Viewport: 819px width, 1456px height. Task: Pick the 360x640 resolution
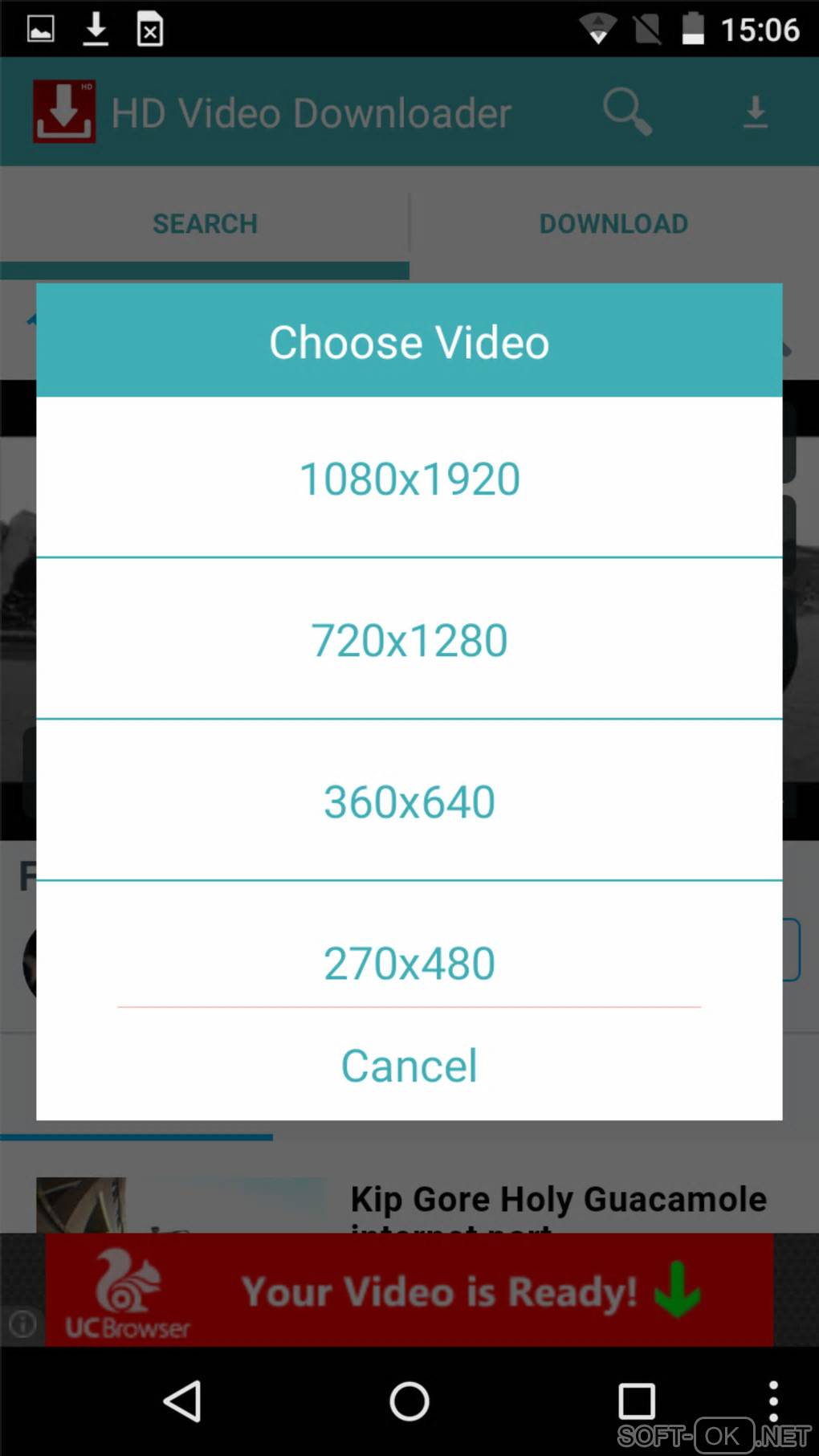pyautogui.click(x=409, y=801)
